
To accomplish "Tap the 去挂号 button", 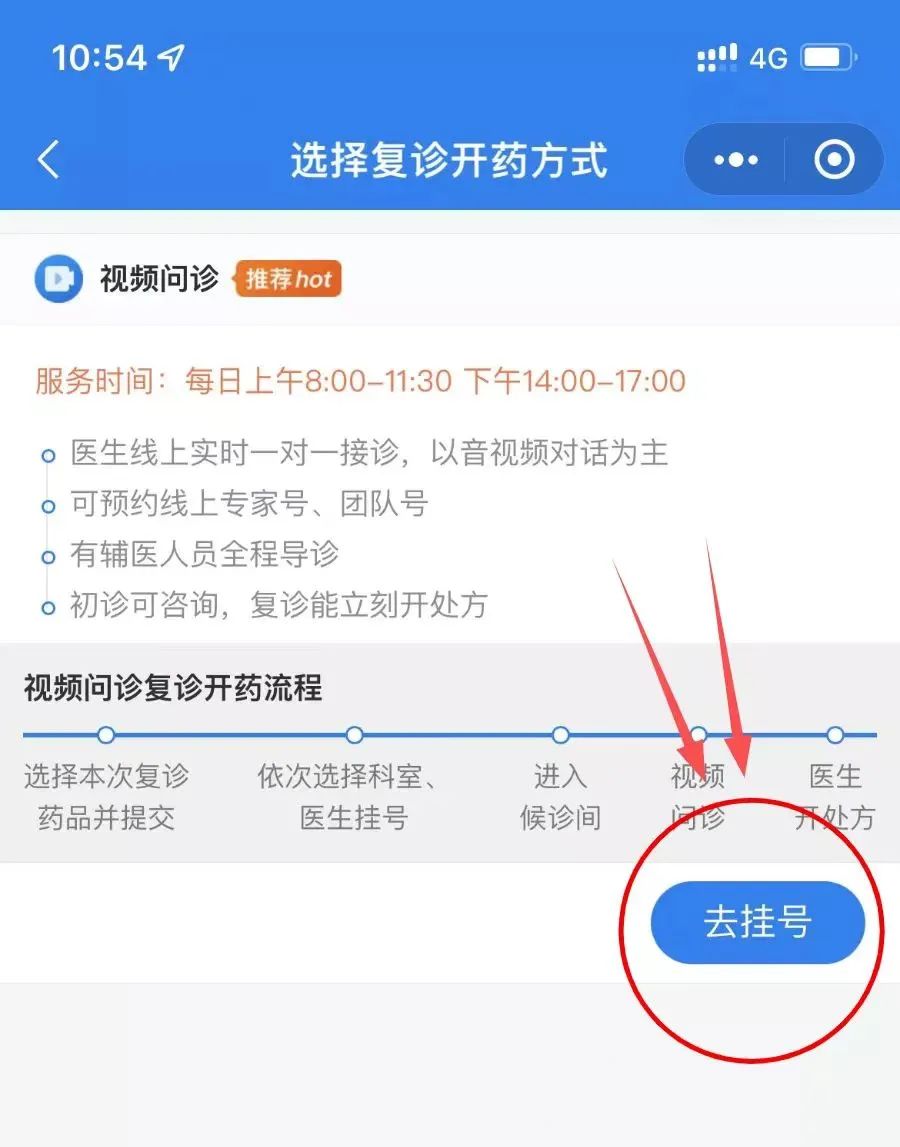I will click(757, 922).
